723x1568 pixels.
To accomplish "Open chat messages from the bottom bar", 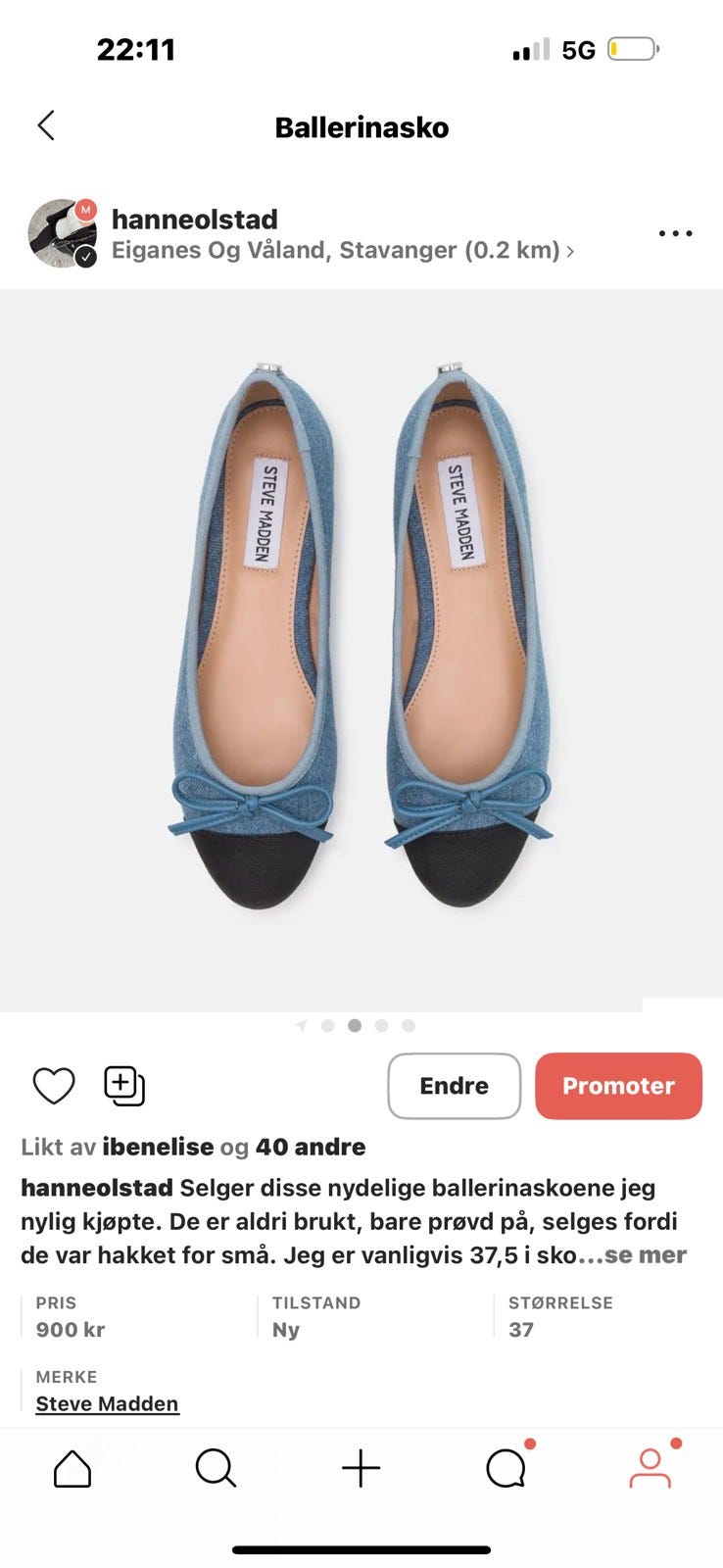I will pyautogui.click(x=506, y=1469).
